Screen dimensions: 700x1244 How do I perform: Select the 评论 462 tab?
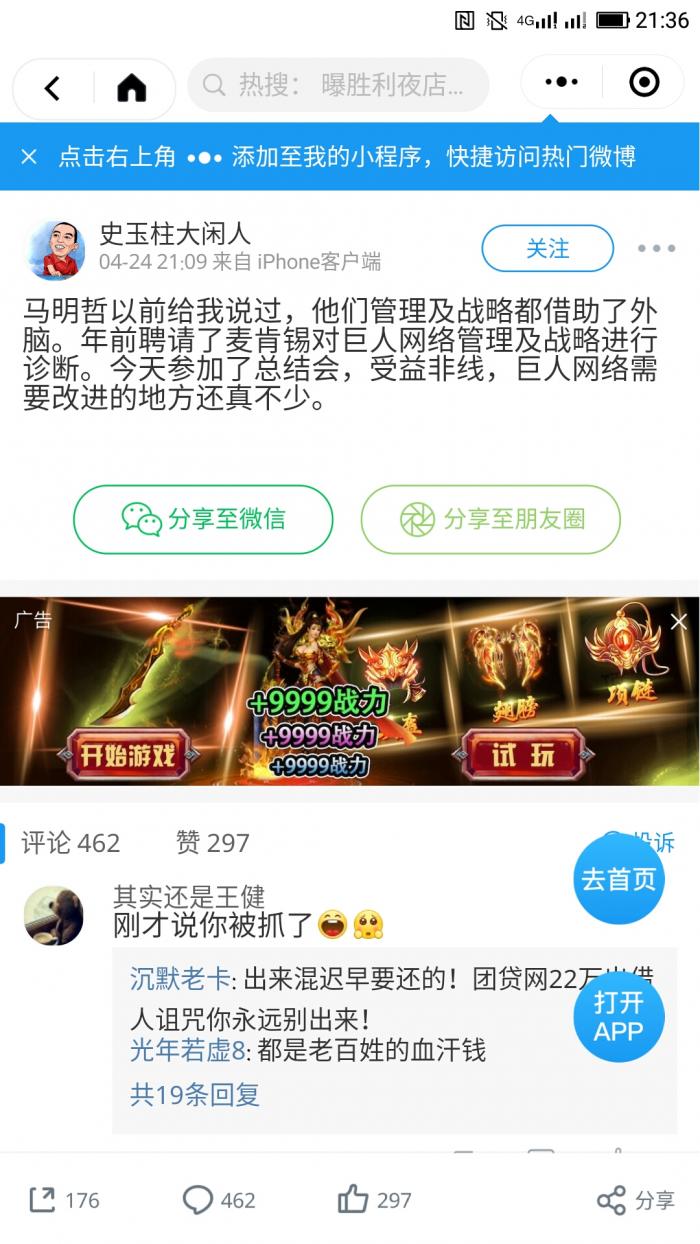click(71, 843)
